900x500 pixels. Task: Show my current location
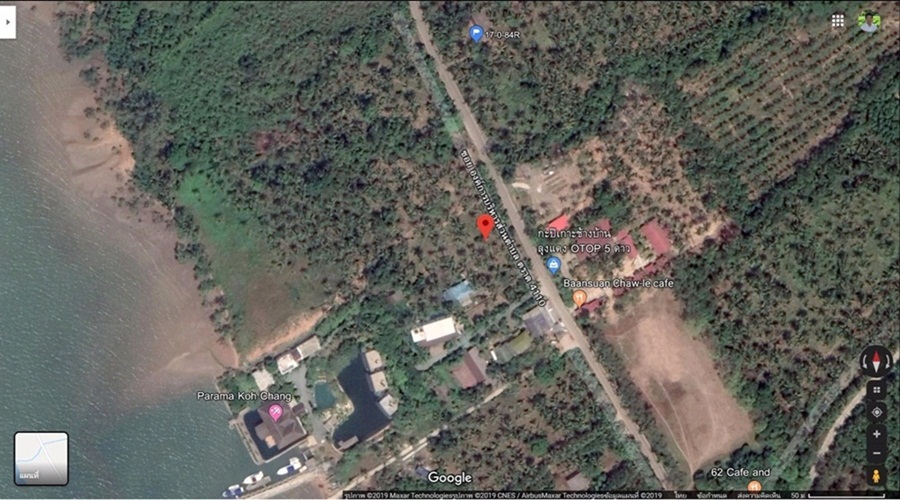(x=876, y=412)
